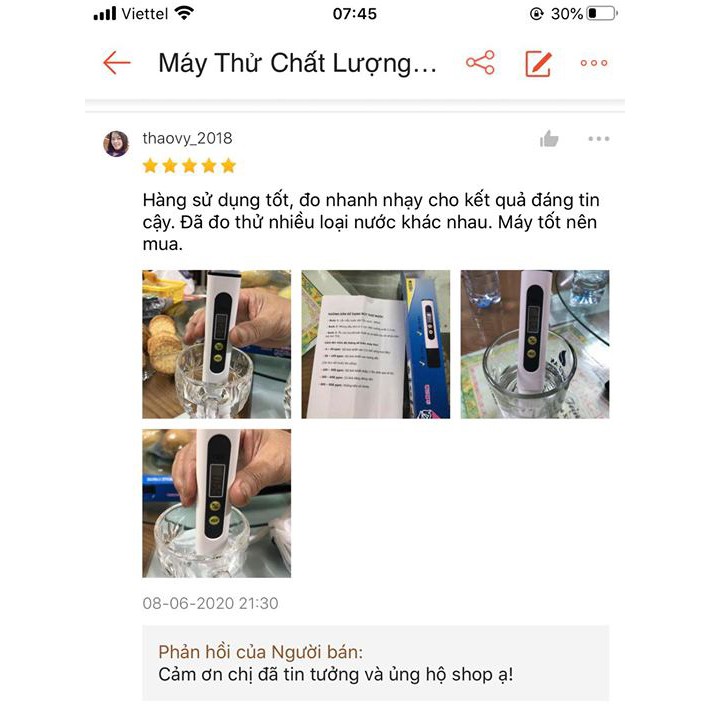Like thaovy_2018's review
Viewport: 711px width, 711px height.
click(x=549, y=139)
